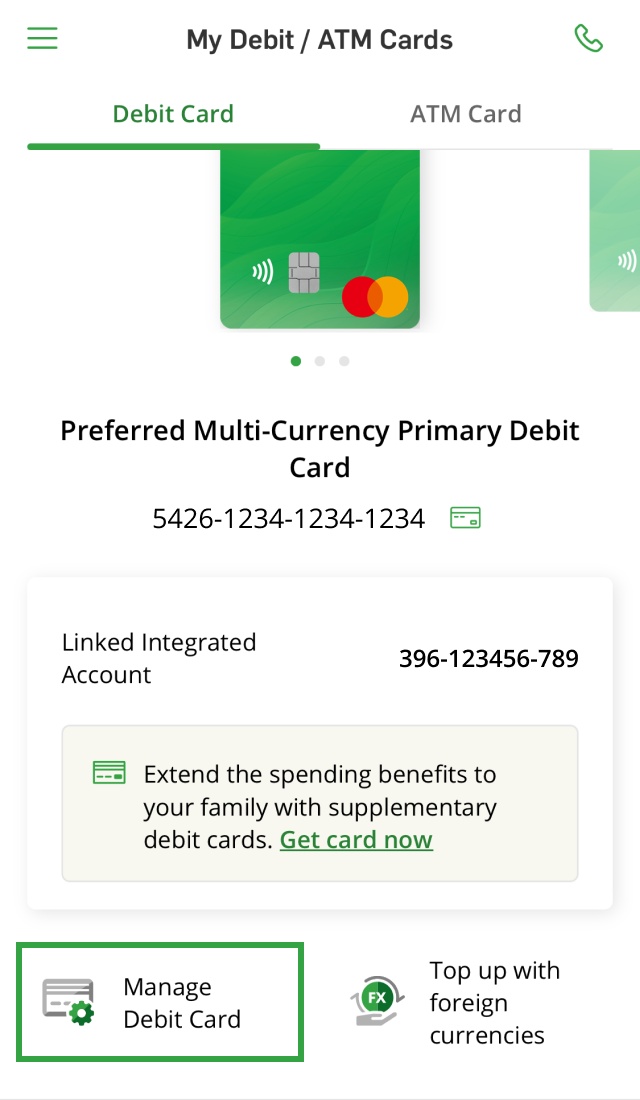Open the hamburger drawer menu

tap(42, 39)
